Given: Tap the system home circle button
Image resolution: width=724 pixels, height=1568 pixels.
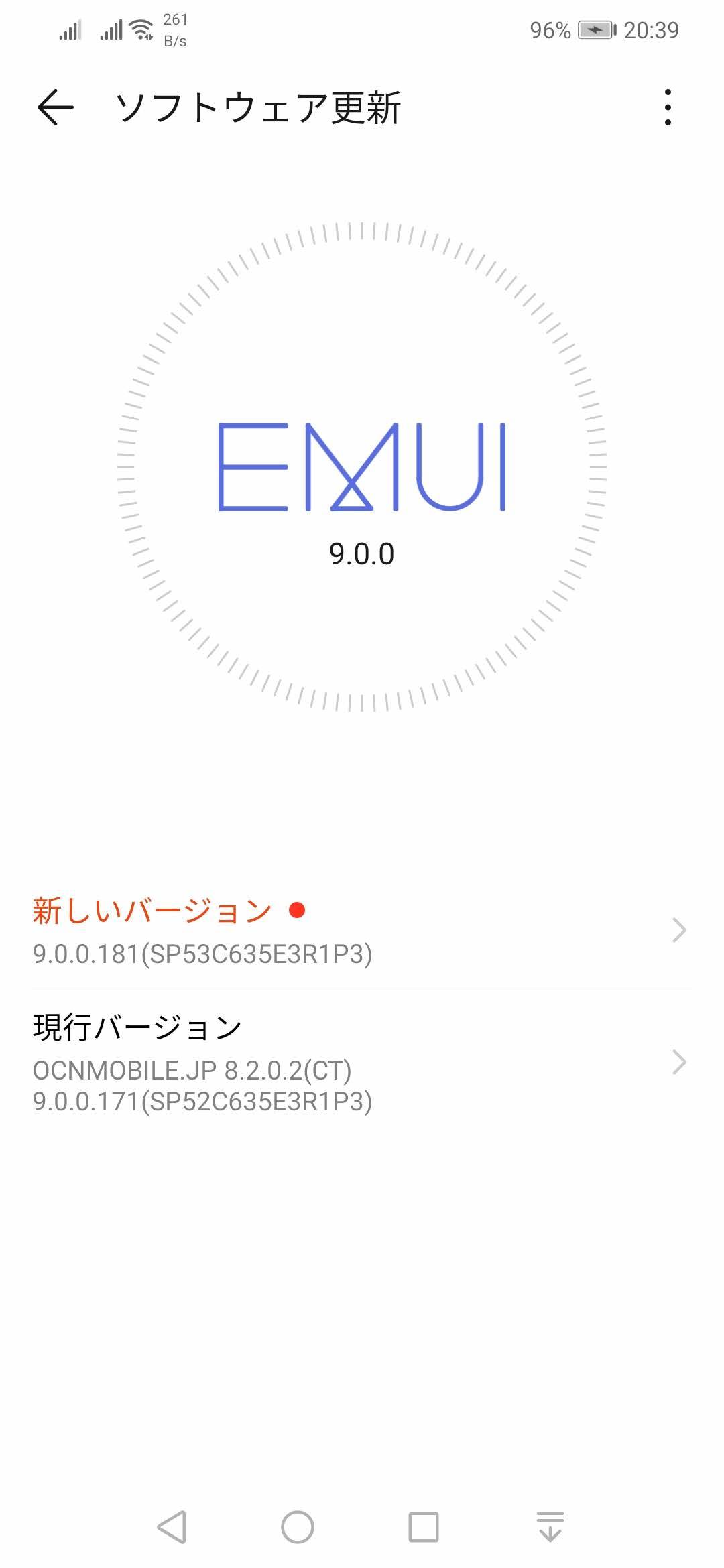Looking at the screenshot, I should coord(298,1527).
